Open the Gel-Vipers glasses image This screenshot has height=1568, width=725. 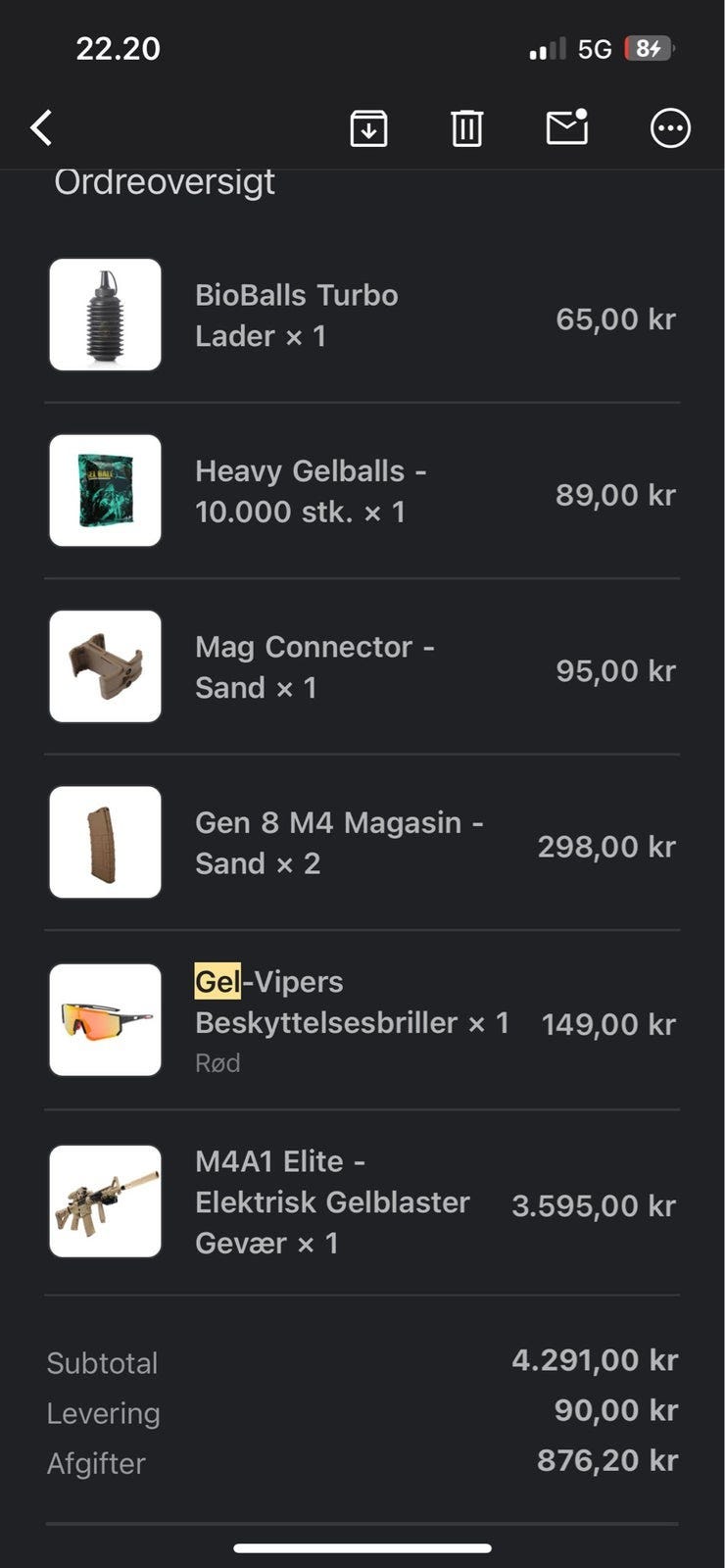click(x=105, y=1019)
